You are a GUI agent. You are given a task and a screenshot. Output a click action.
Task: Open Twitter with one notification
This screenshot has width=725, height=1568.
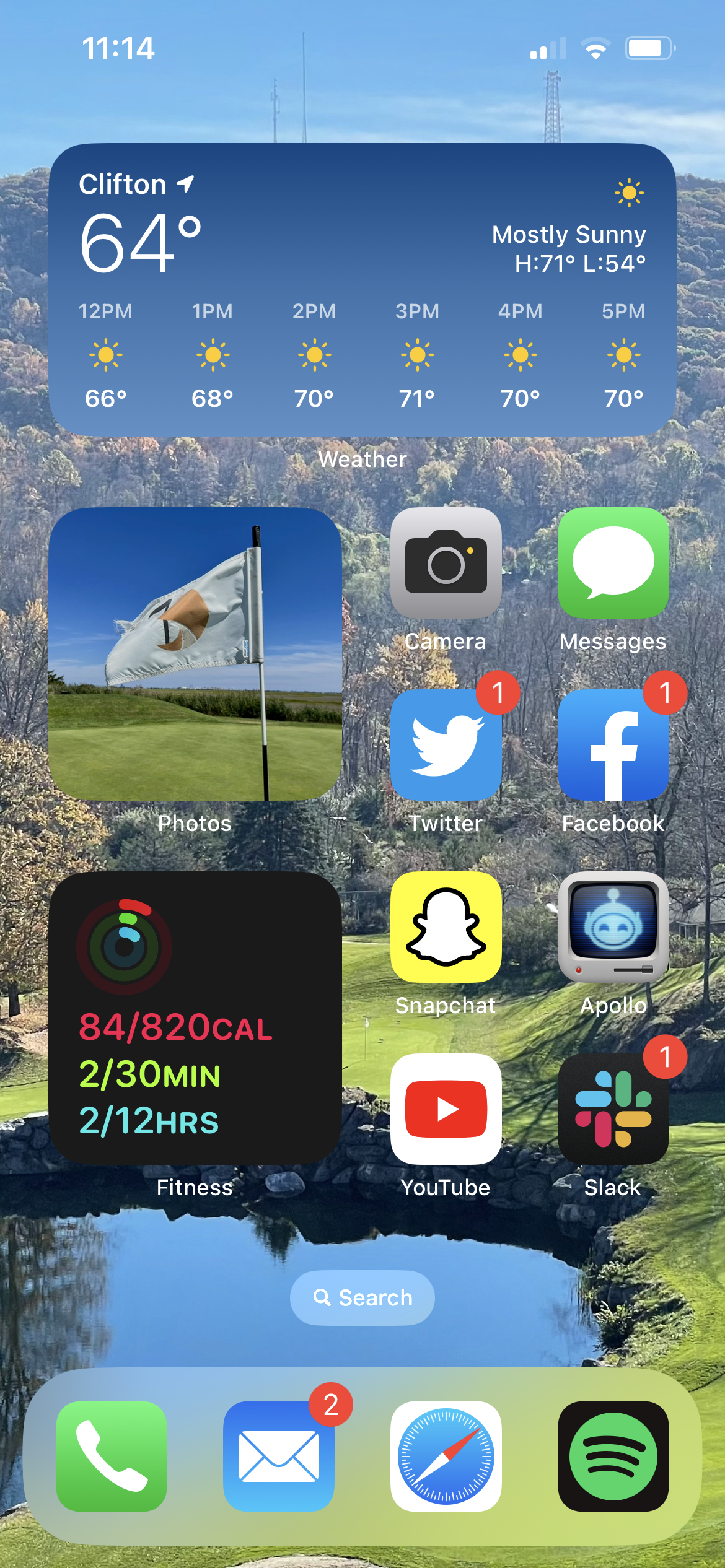click(446, 745)
